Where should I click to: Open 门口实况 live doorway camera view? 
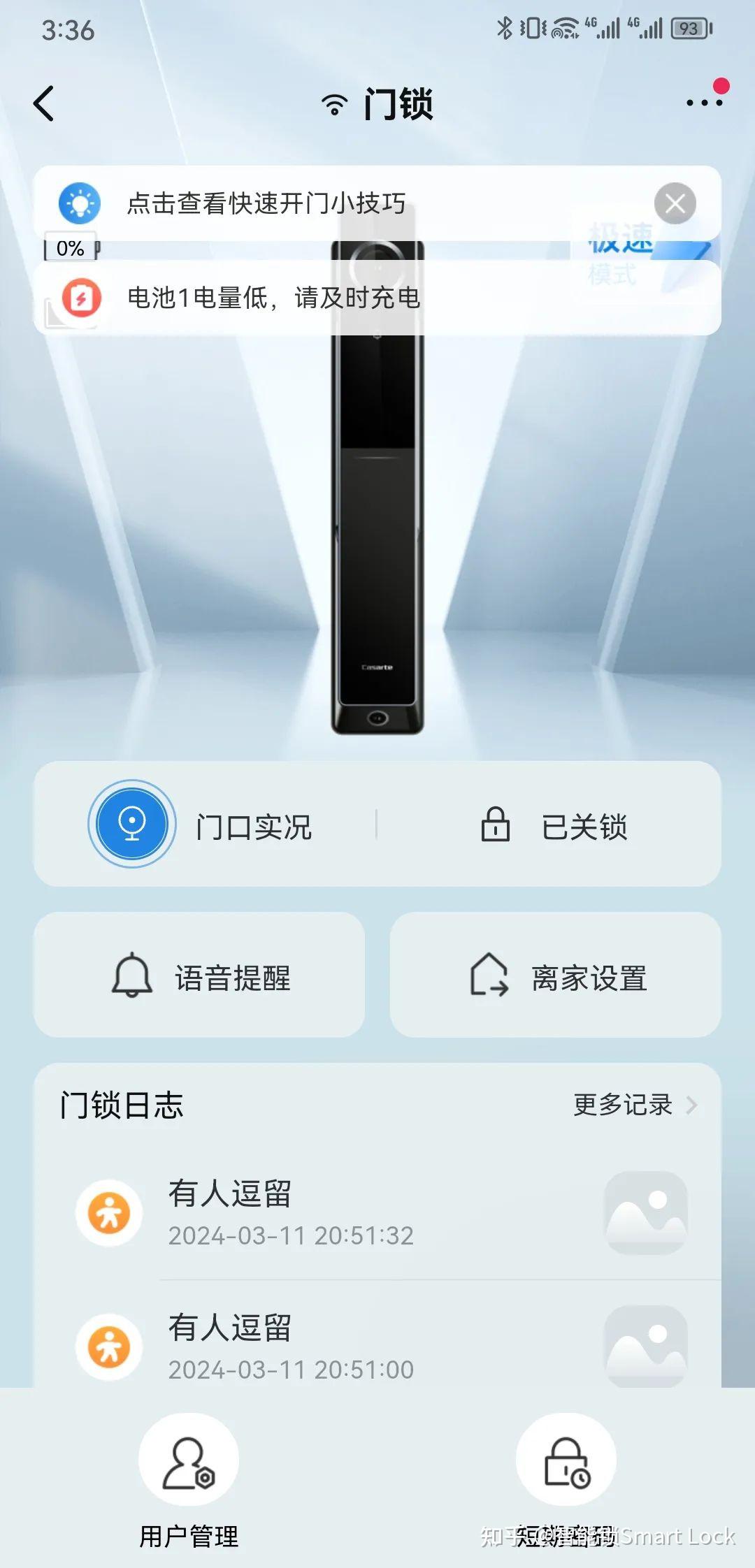(x=133, y=825)
